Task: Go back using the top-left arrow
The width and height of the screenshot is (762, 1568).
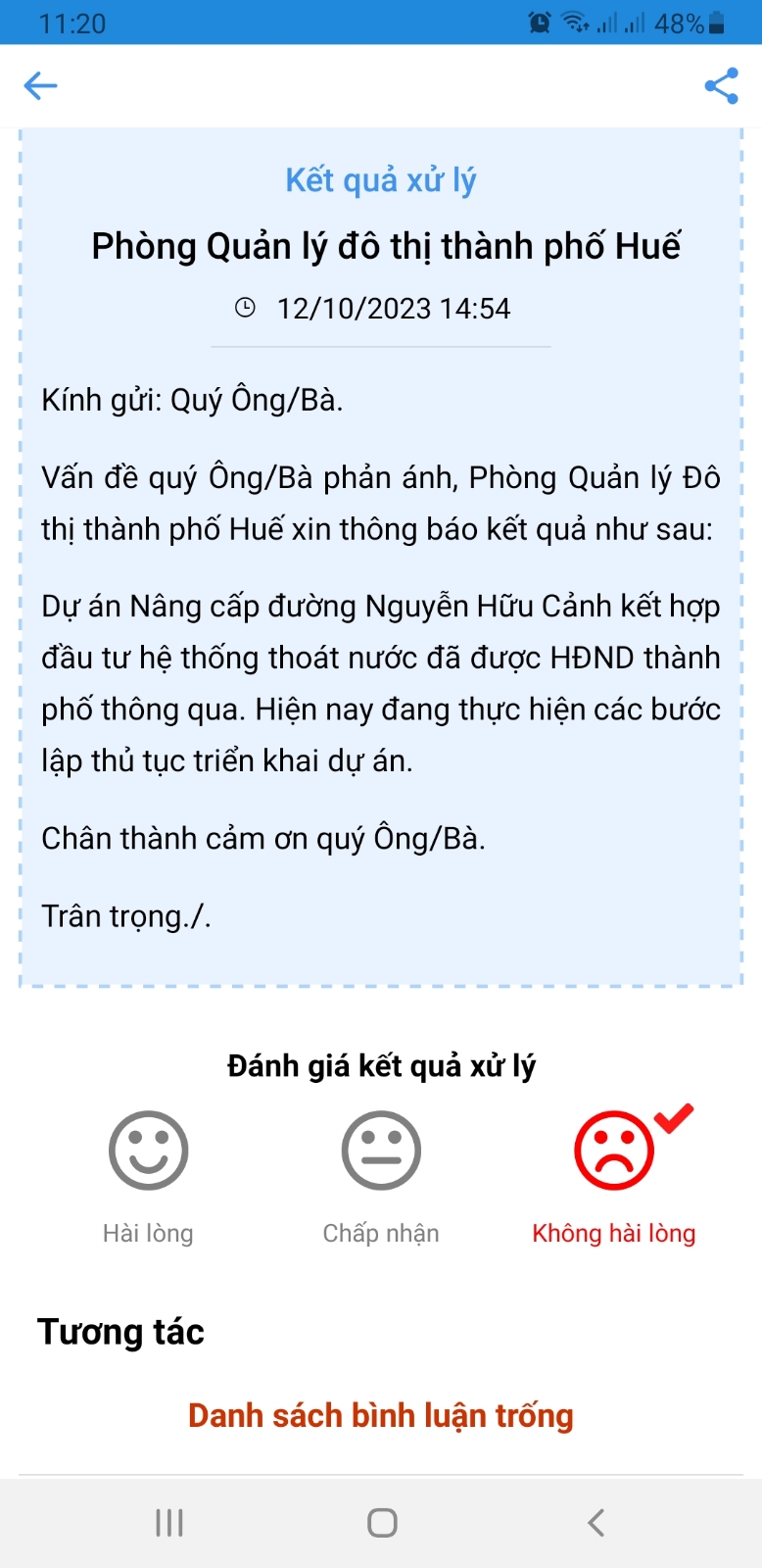Action: click(40, 86)
